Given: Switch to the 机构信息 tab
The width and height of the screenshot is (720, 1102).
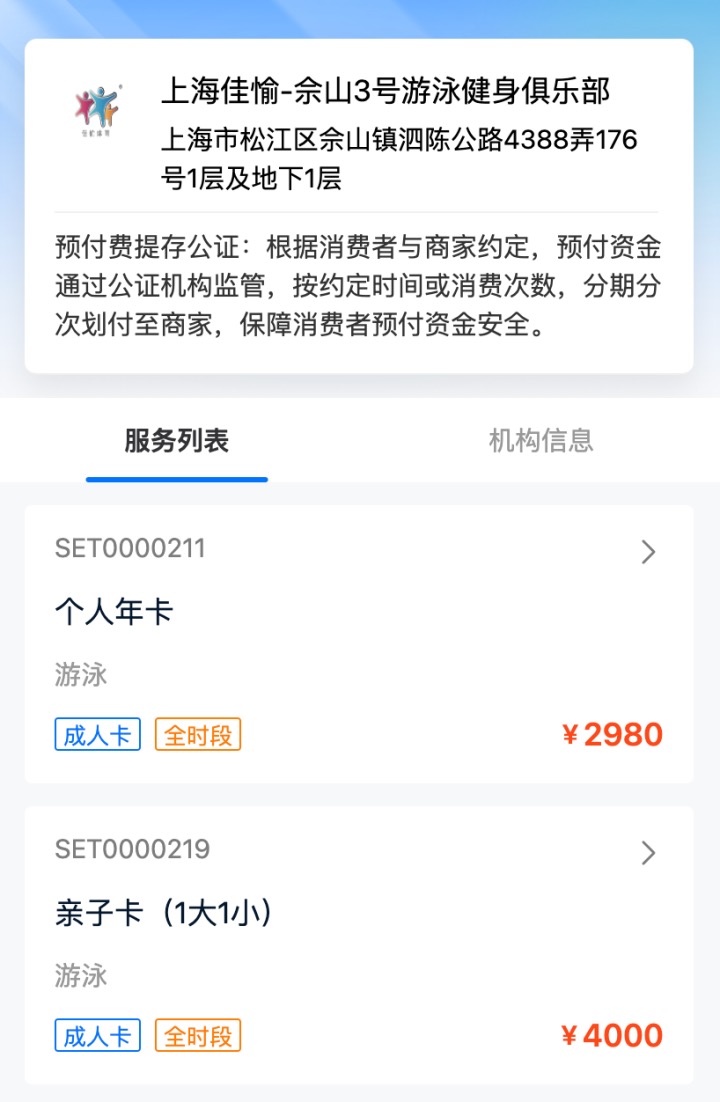Looking at the screenshot, I should 541,441.
